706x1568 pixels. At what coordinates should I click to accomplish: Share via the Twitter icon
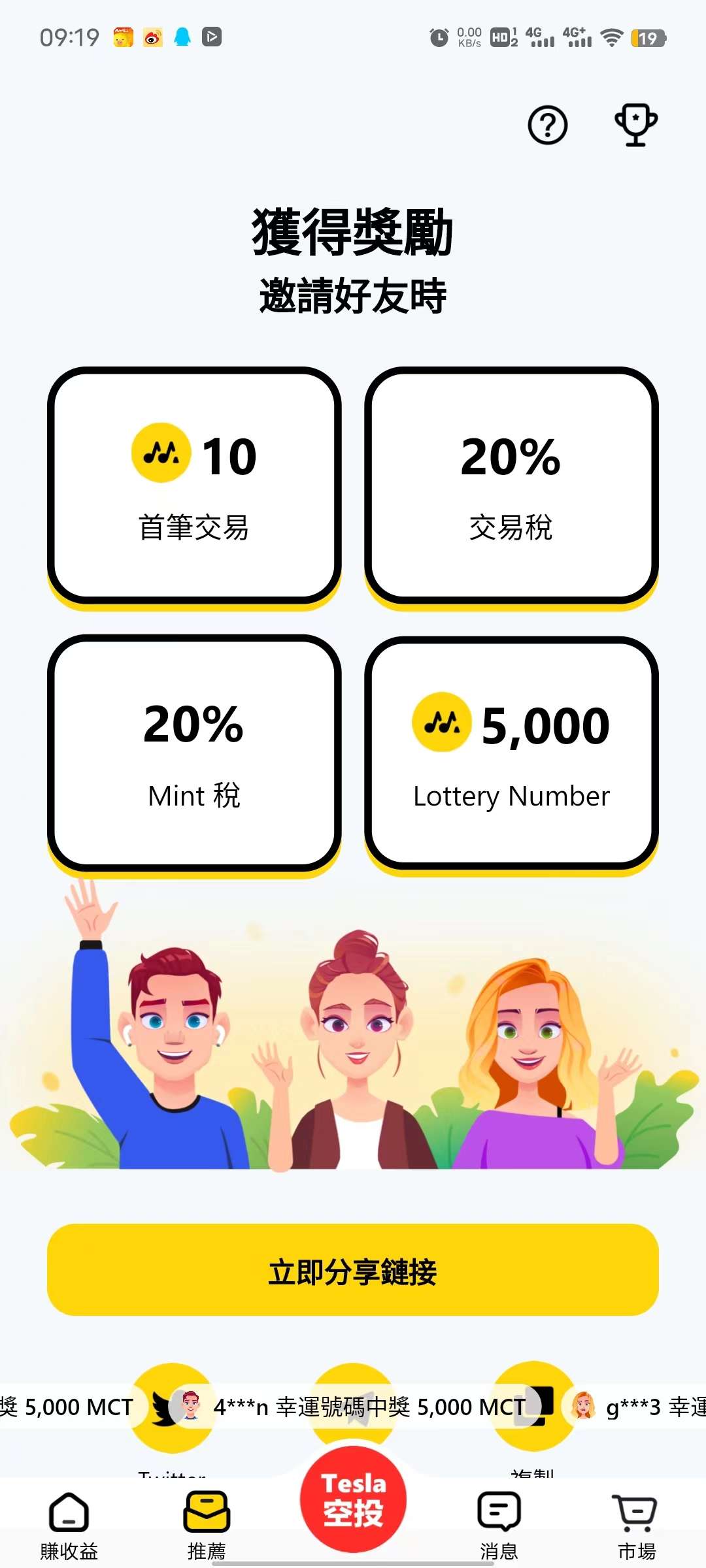point(172,1407)
